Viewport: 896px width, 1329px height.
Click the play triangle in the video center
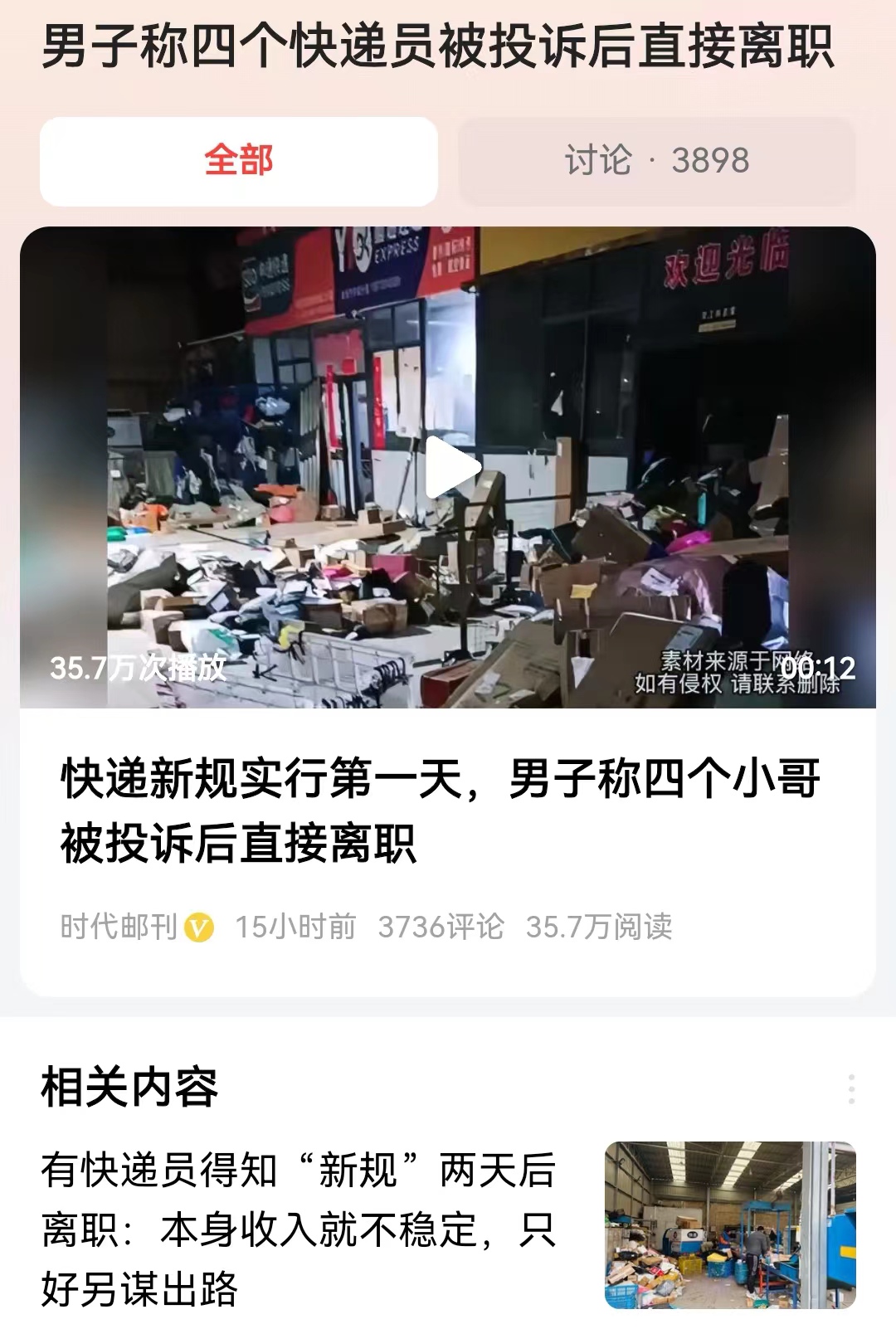448,467
